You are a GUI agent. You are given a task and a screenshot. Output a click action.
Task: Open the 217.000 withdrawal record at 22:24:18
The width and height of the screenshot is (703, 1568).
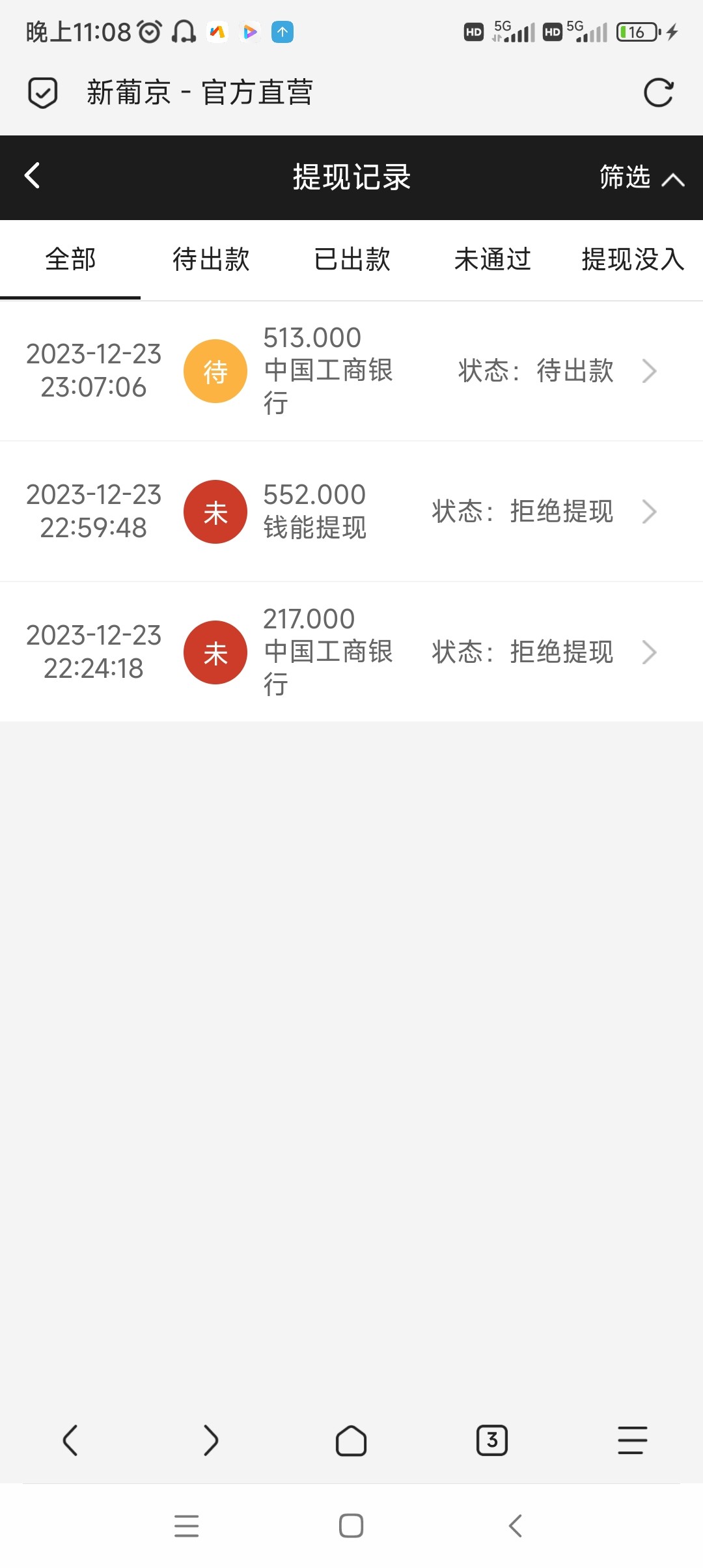351,652
